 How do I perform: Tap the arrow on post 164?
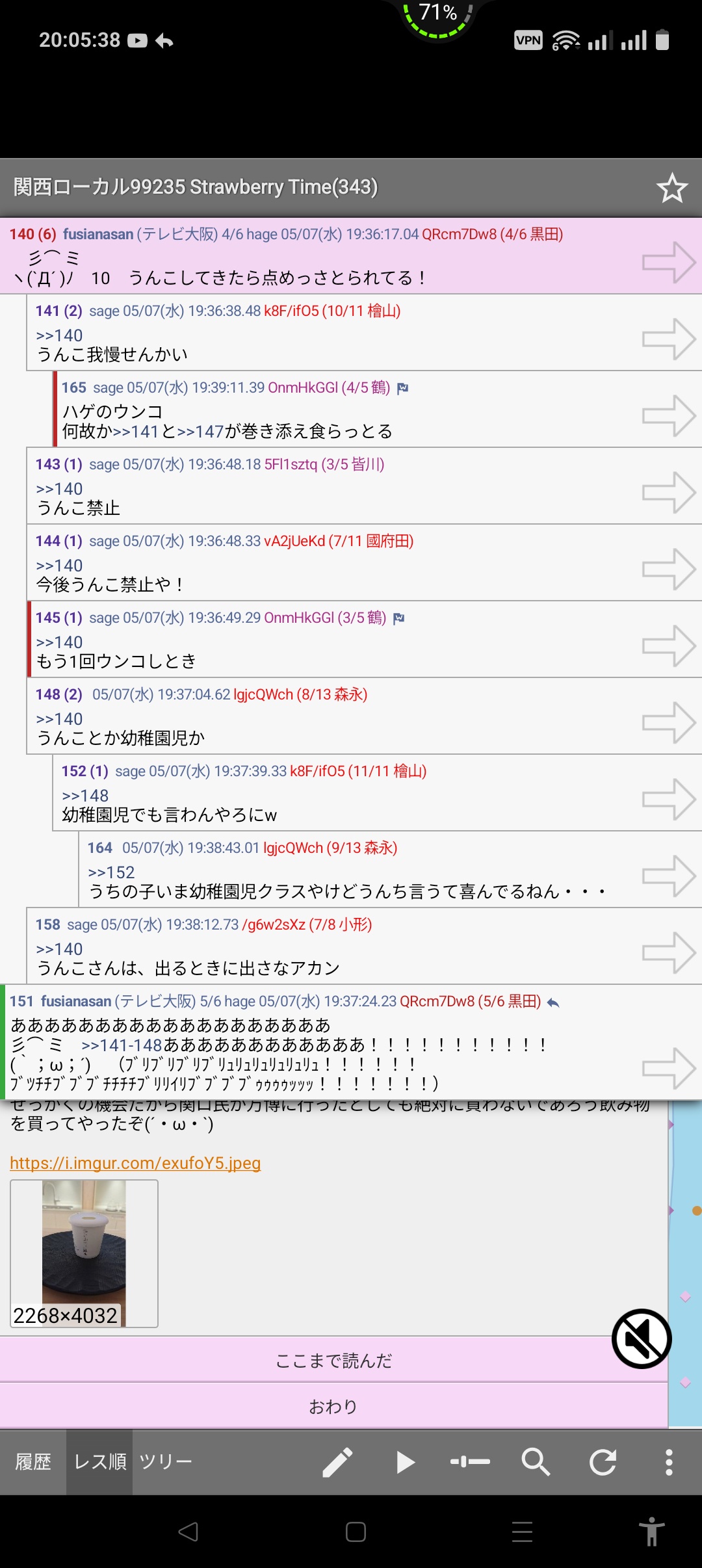coord(669,876)
